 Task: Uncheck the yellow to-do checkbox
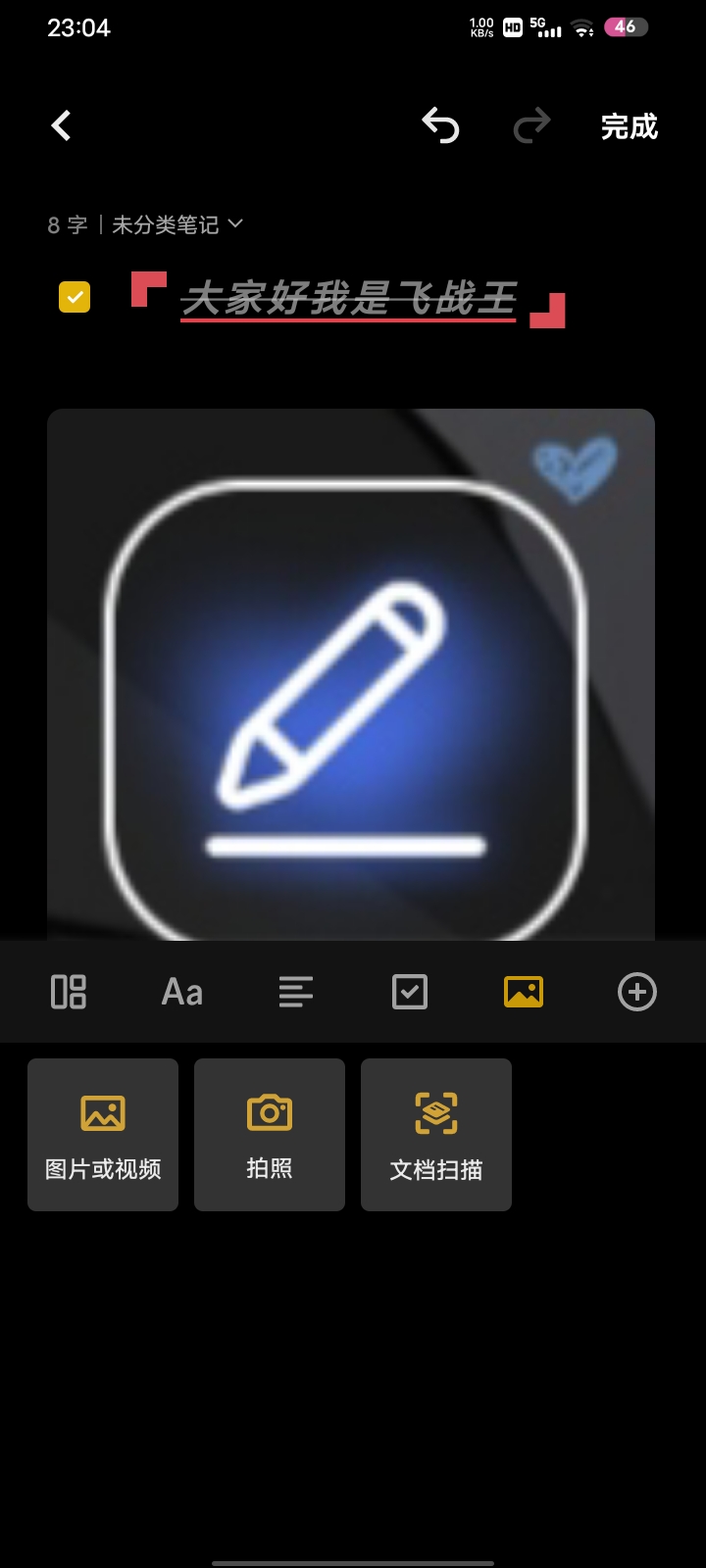(75, 297)
